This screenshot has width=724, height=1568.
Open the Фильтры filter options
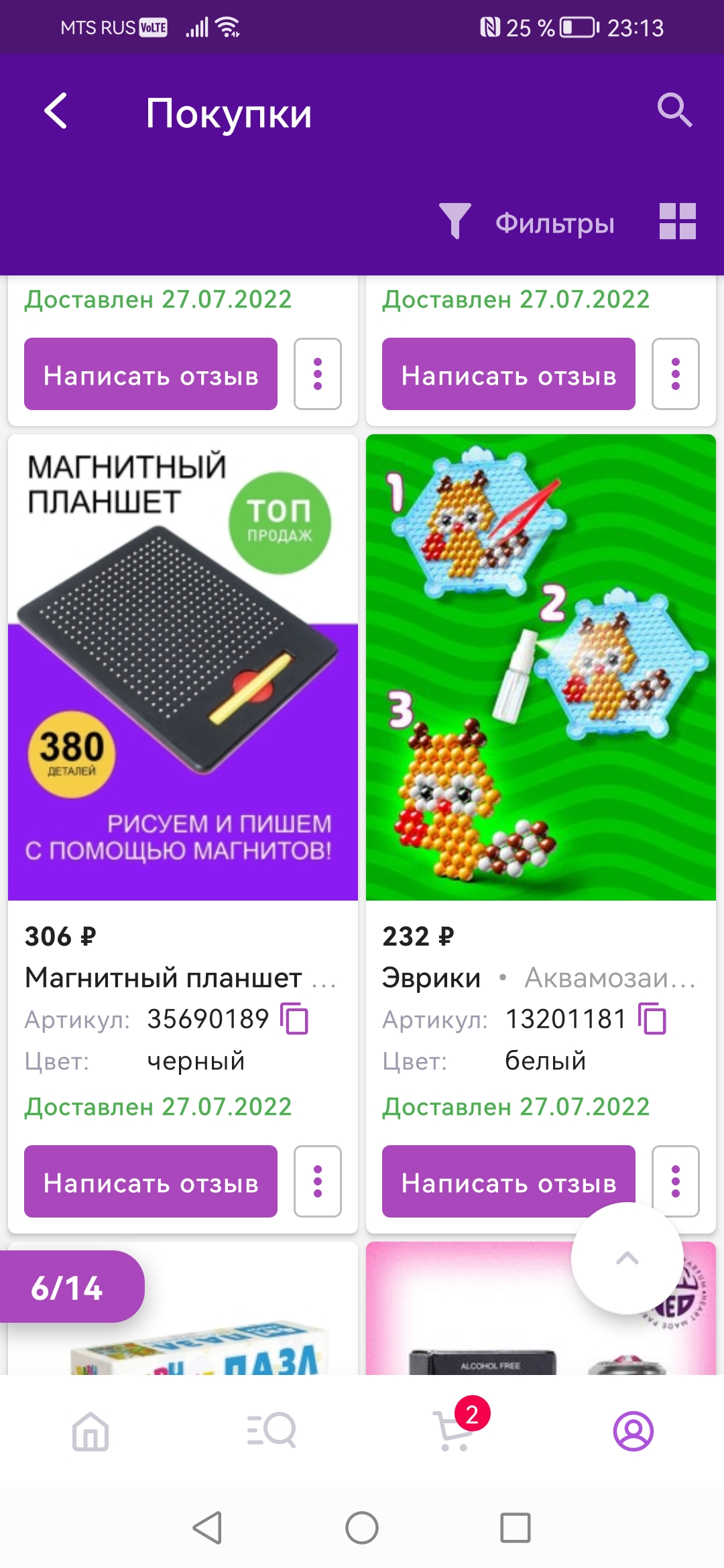coord(527,222)
